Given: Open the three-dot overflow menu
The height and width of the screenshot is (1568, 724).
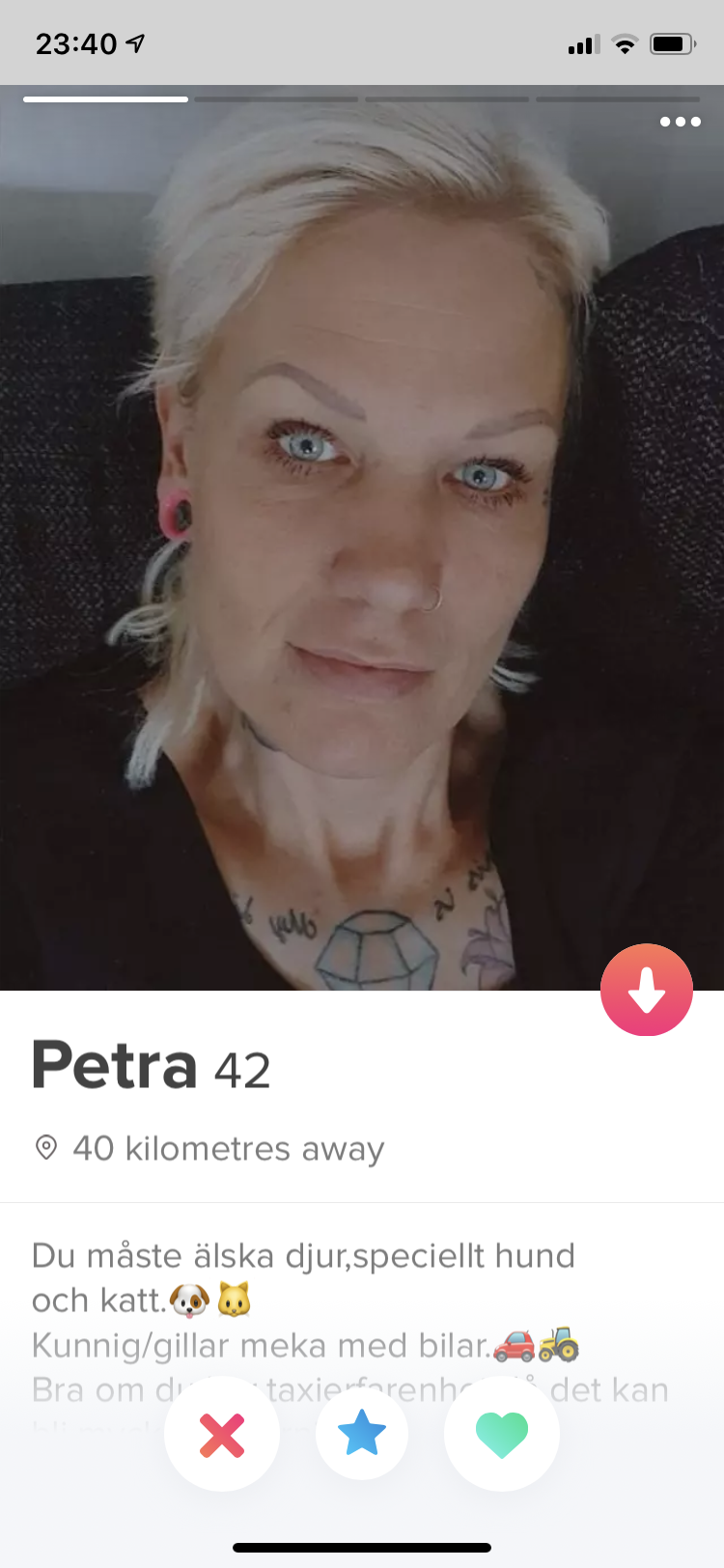Looking at the screenshot, I should pyautogui.click(x=680, y=122).
